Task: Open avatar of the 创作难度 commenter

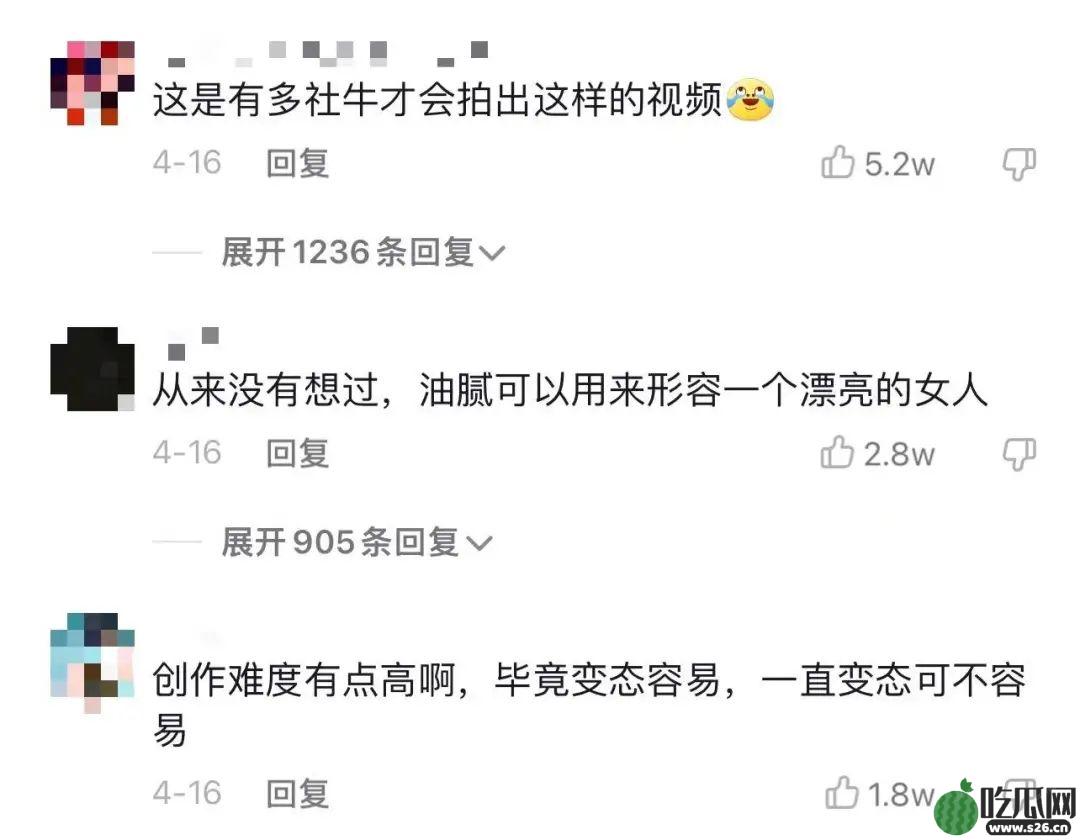Action: click(x=92, y=658)
